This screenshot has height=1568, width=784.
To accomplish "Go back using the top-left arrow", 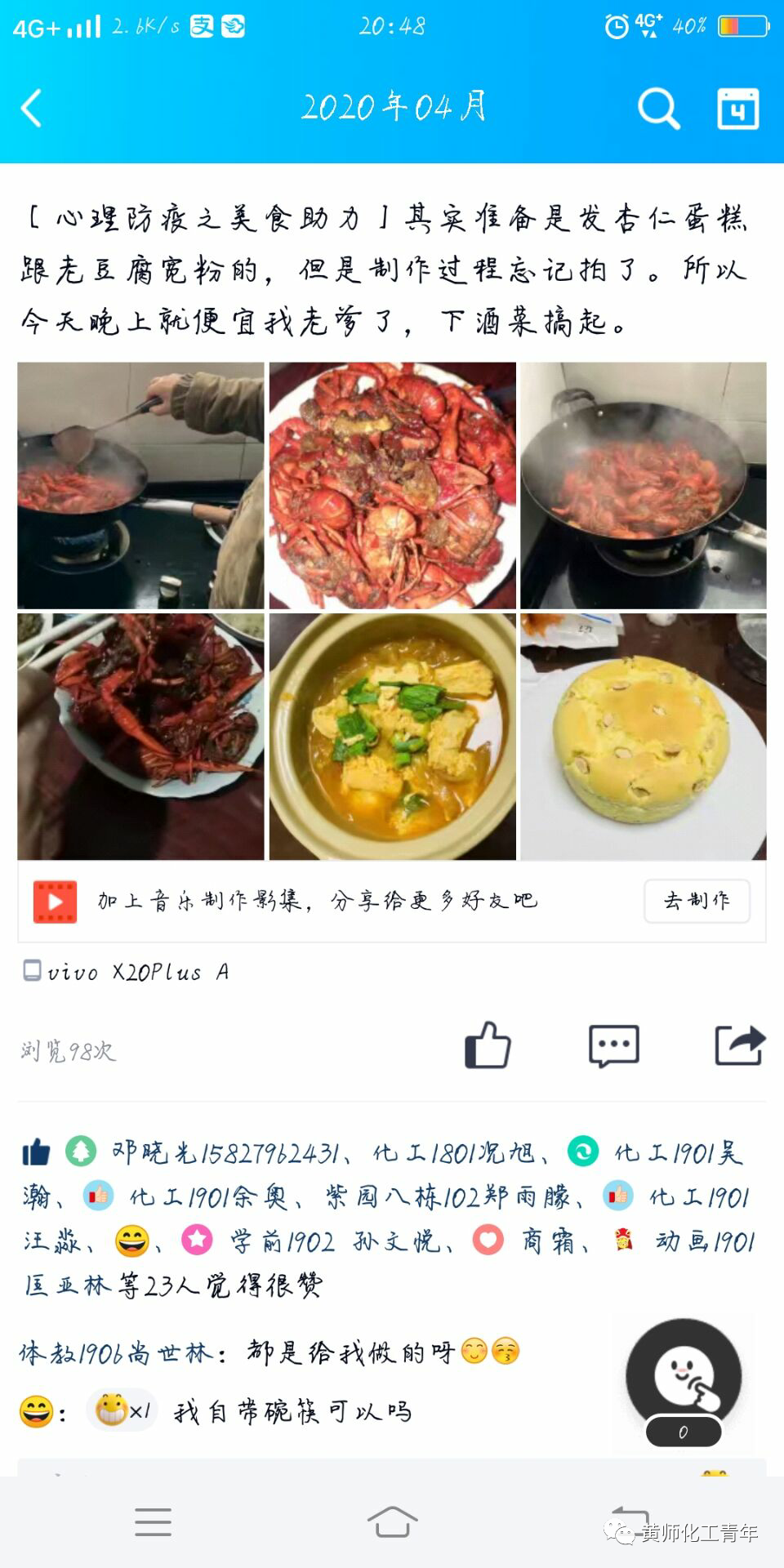I will (32, 109).
